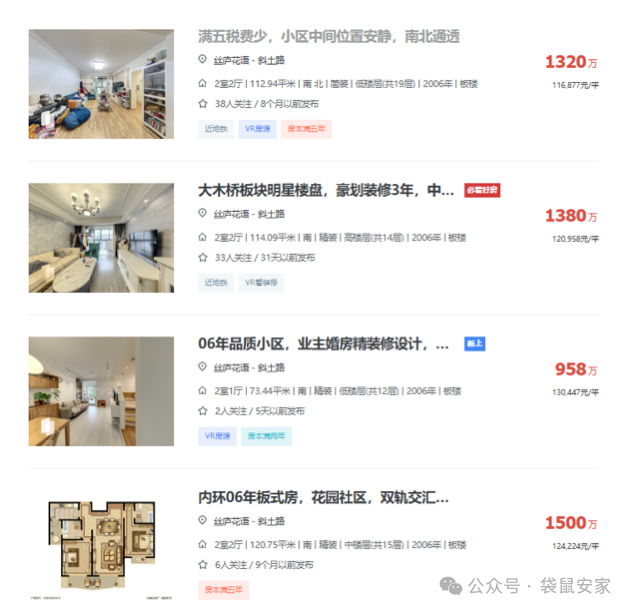Open the listing 内环06年板式房，花园社区
Screen dimensions: 631x611
(324, 497)
